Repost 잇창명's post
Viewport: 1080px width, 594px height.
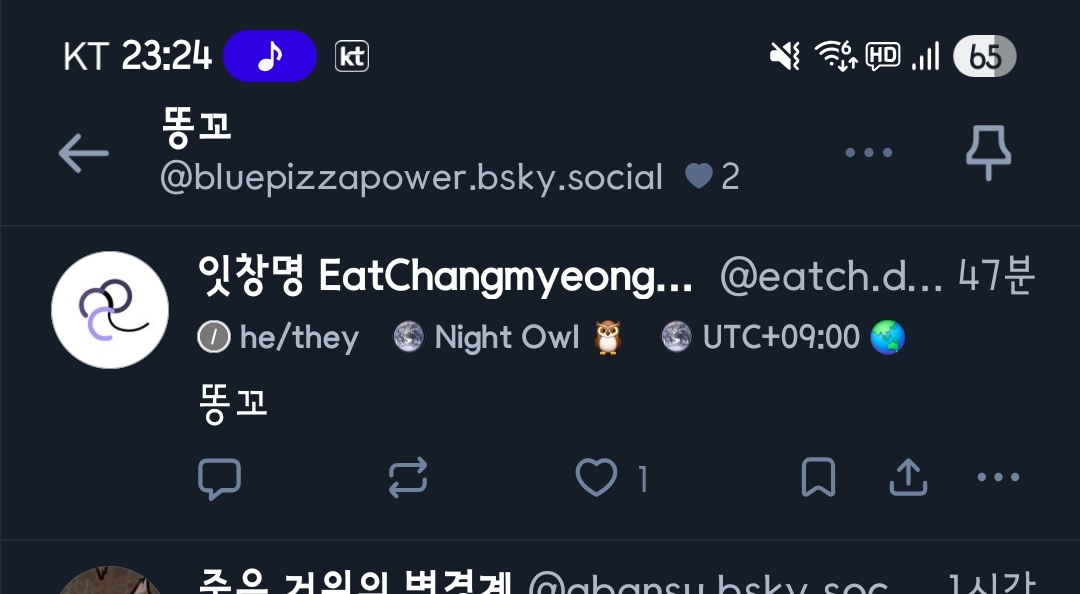408,479
